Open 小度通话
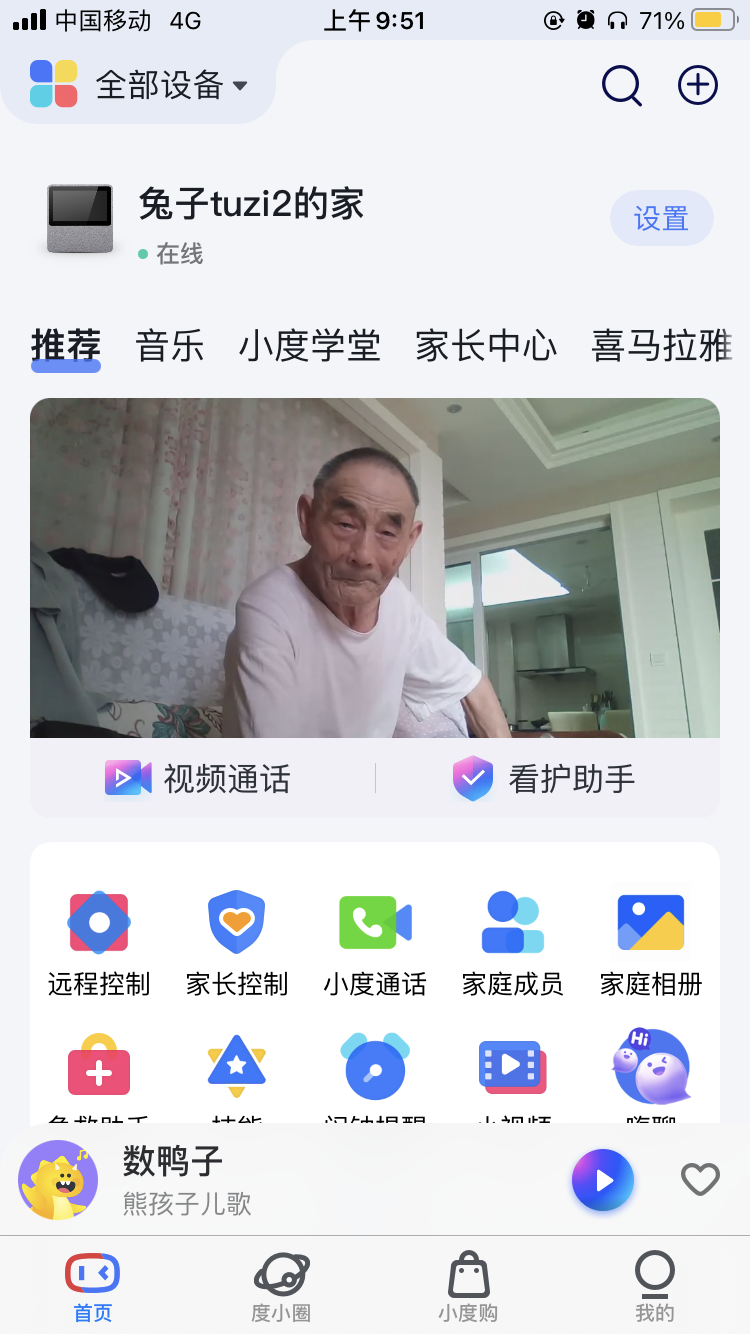Viewport: 750px width, 1334px height. point(375,942)
